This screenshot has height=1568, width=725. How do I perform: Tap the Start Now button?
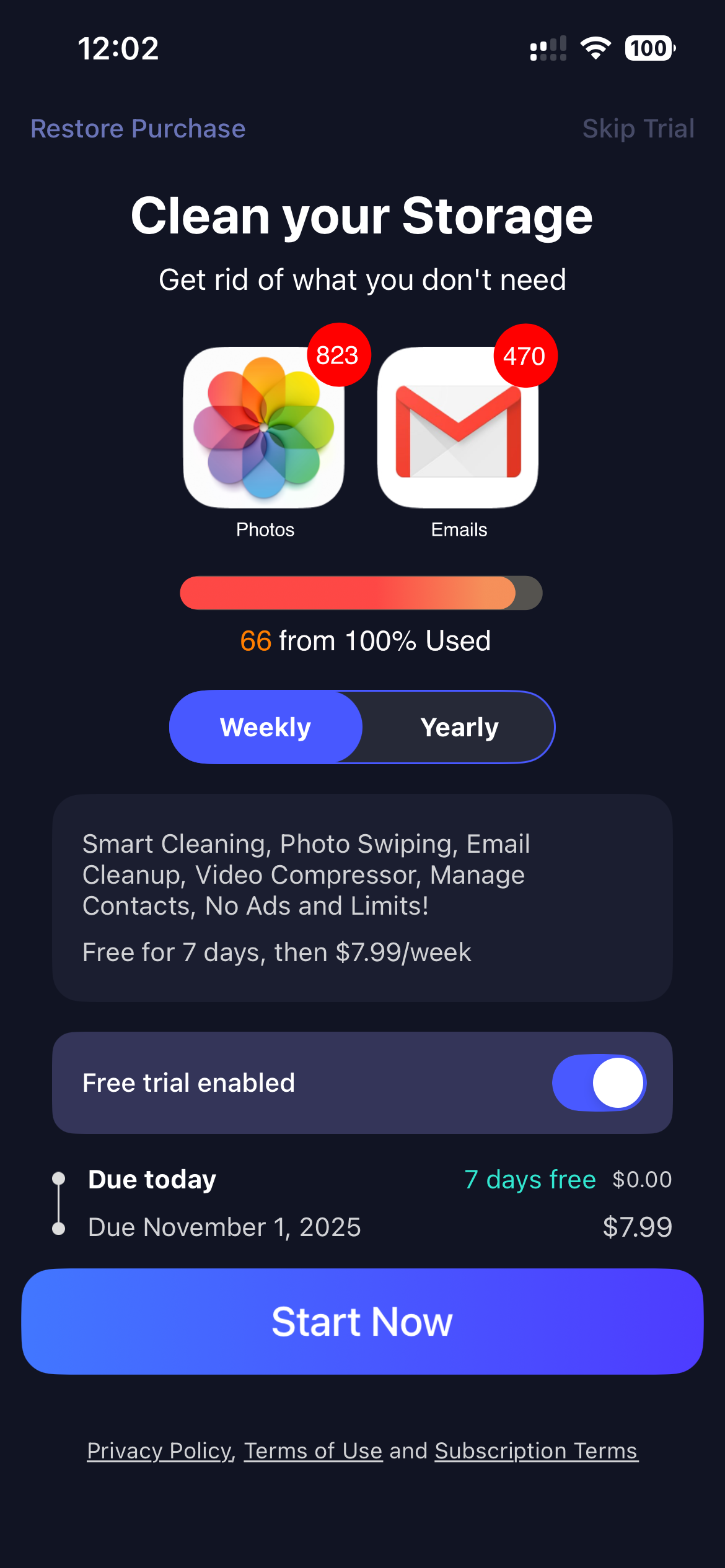(x=362, y=1322)
